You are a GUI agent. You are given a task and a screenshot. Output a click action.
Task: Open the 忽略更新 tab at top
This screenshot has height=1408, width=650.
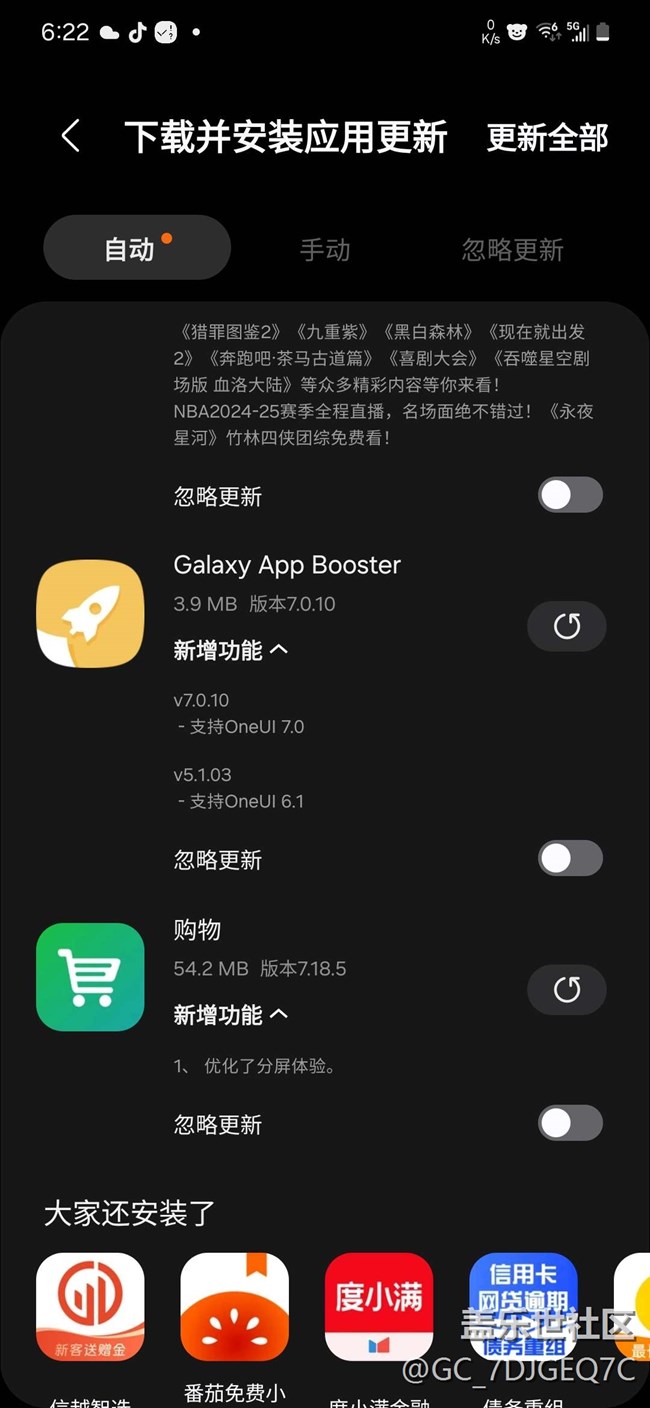512,249
